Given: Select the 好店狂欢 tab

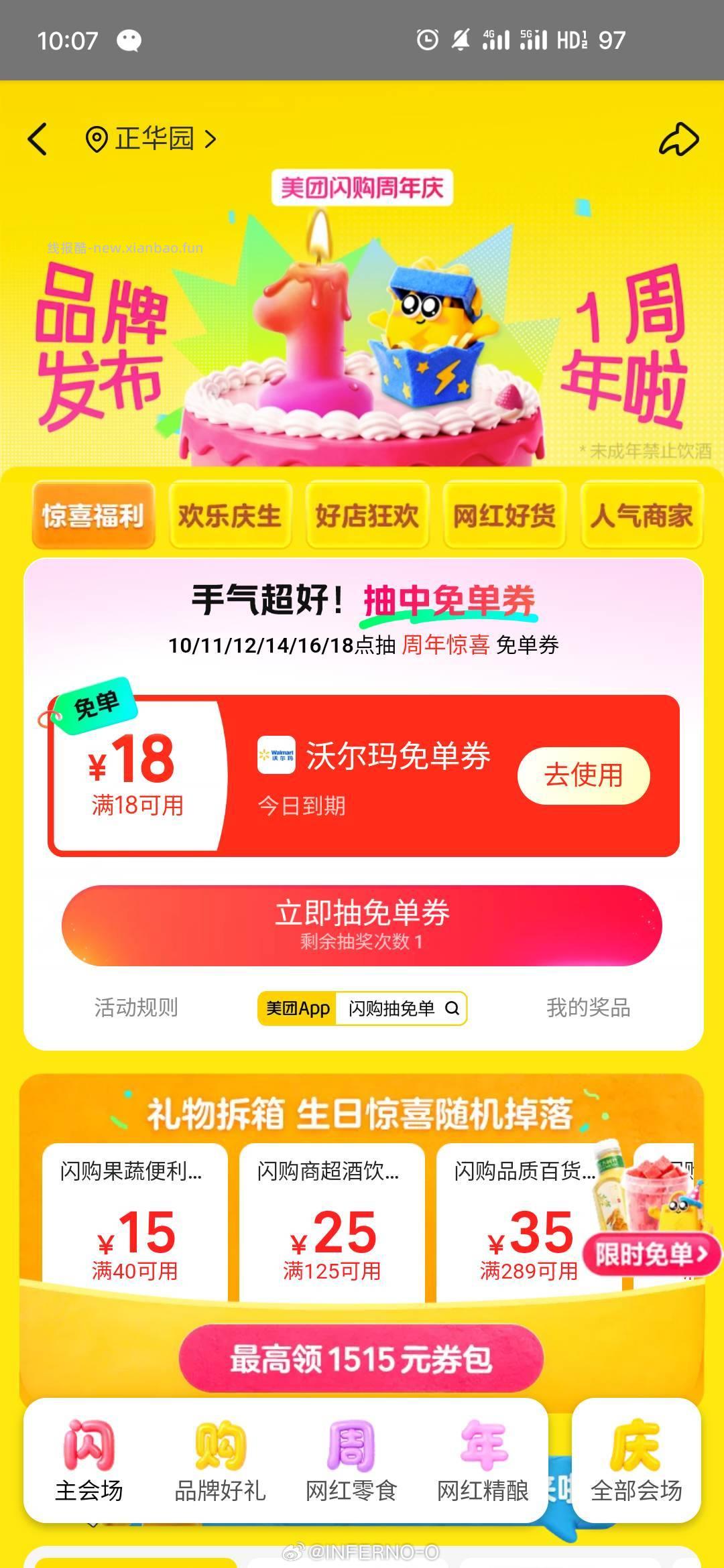Looking at the screenshot, I should (x=368, y=516).
